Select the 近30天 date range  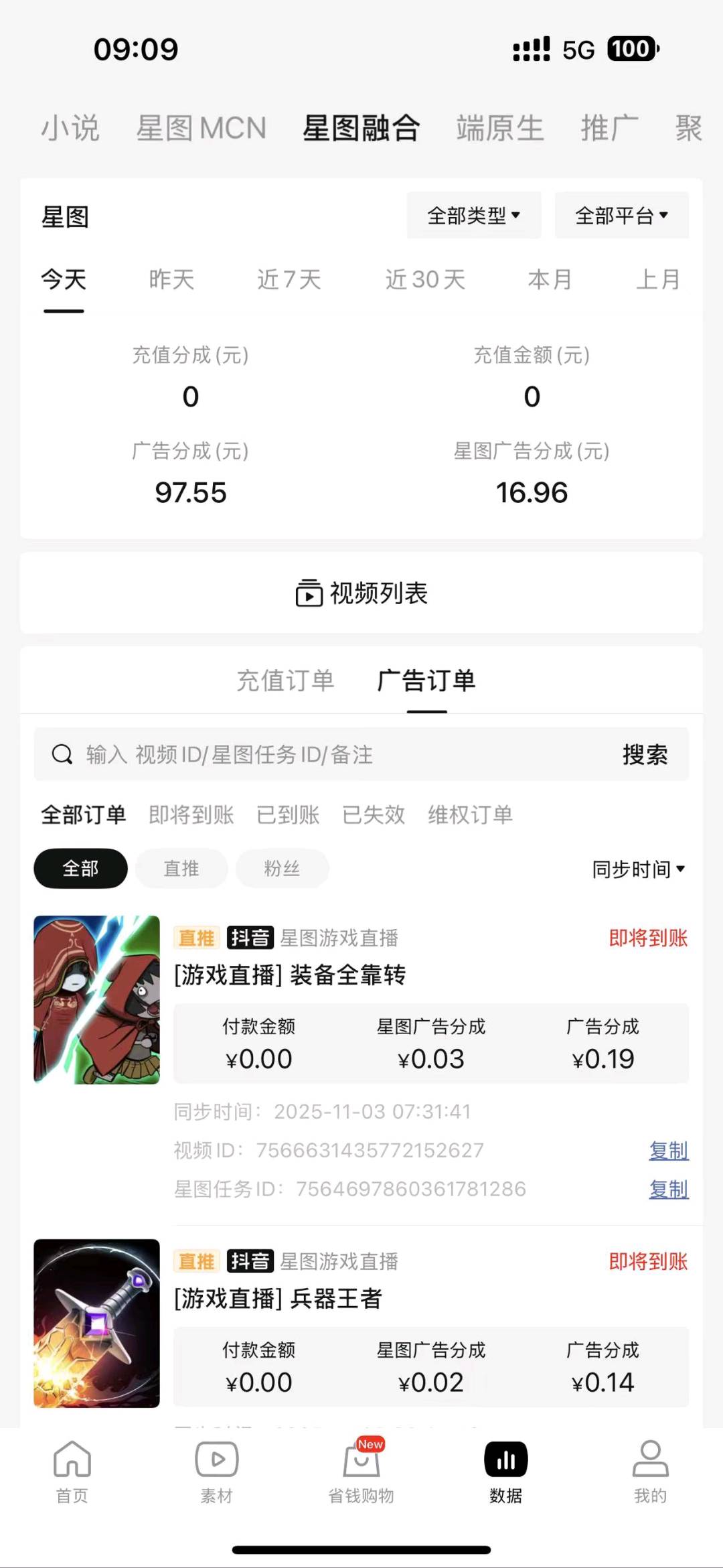click(x=427, y=280)
